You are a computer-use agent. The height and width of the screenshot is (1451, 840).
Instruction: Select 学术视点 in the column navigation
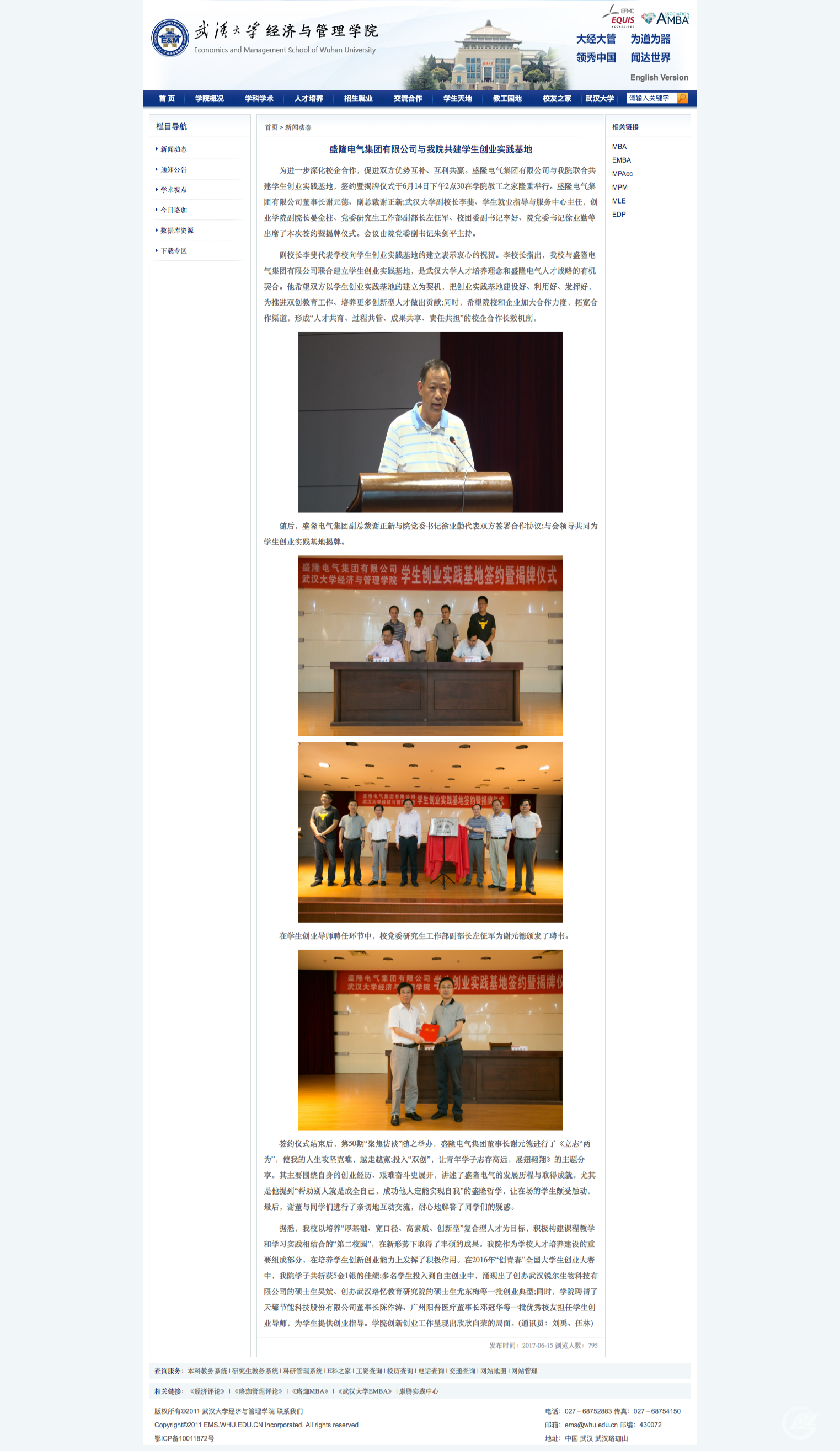[173, 189]
